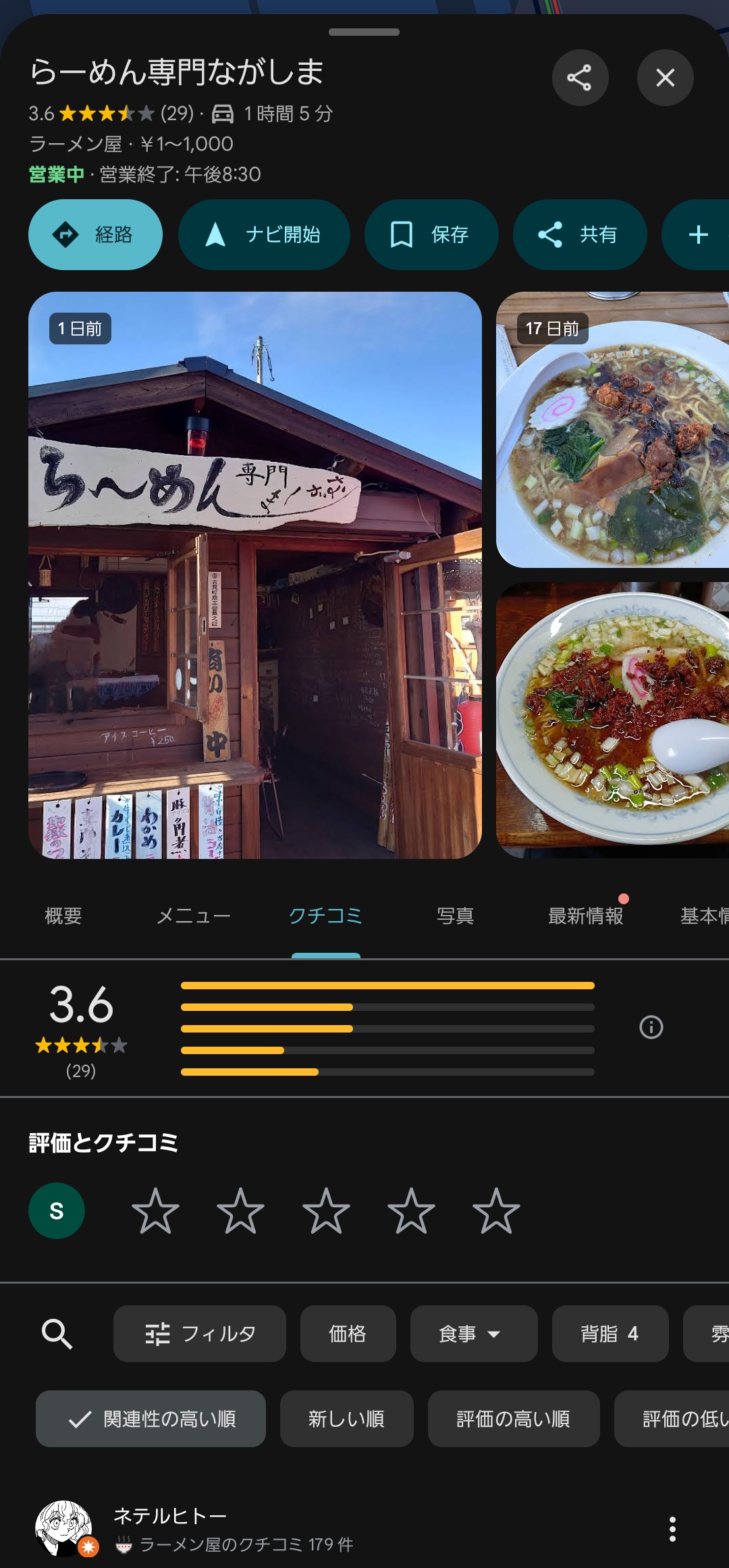Viewport: 729px width, 1568px height.
Task: Start navigation with ナビ開始
Action: [264, 234]
